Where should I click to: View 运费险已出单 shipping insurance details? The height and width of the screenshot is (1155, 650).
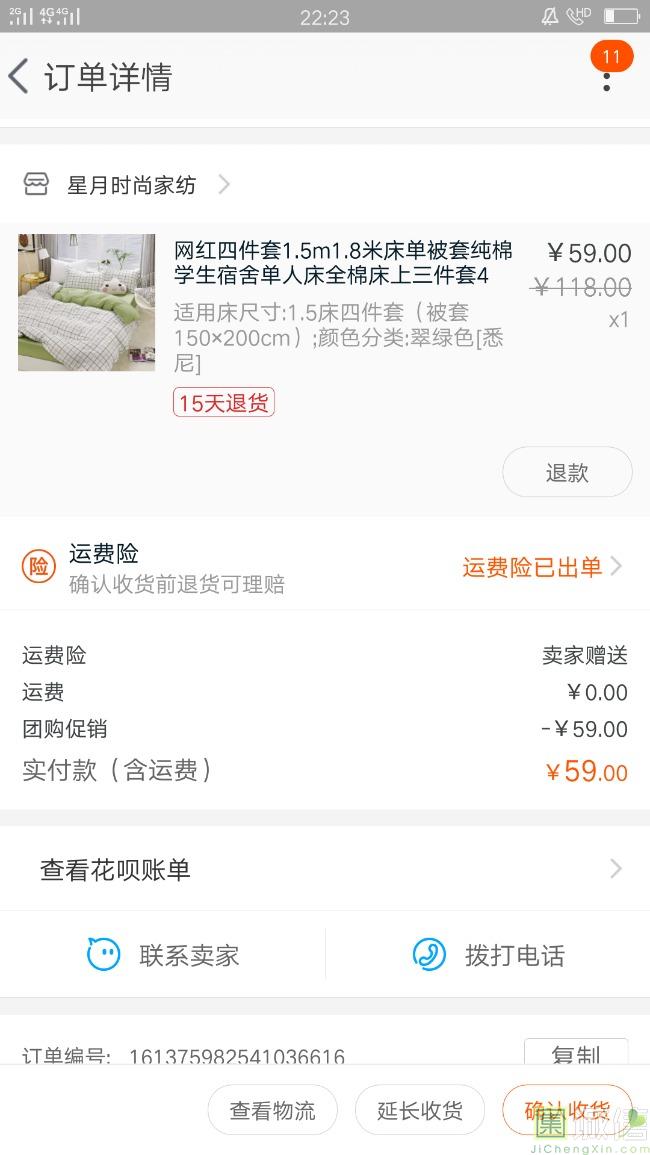click(x=541, y=567)
